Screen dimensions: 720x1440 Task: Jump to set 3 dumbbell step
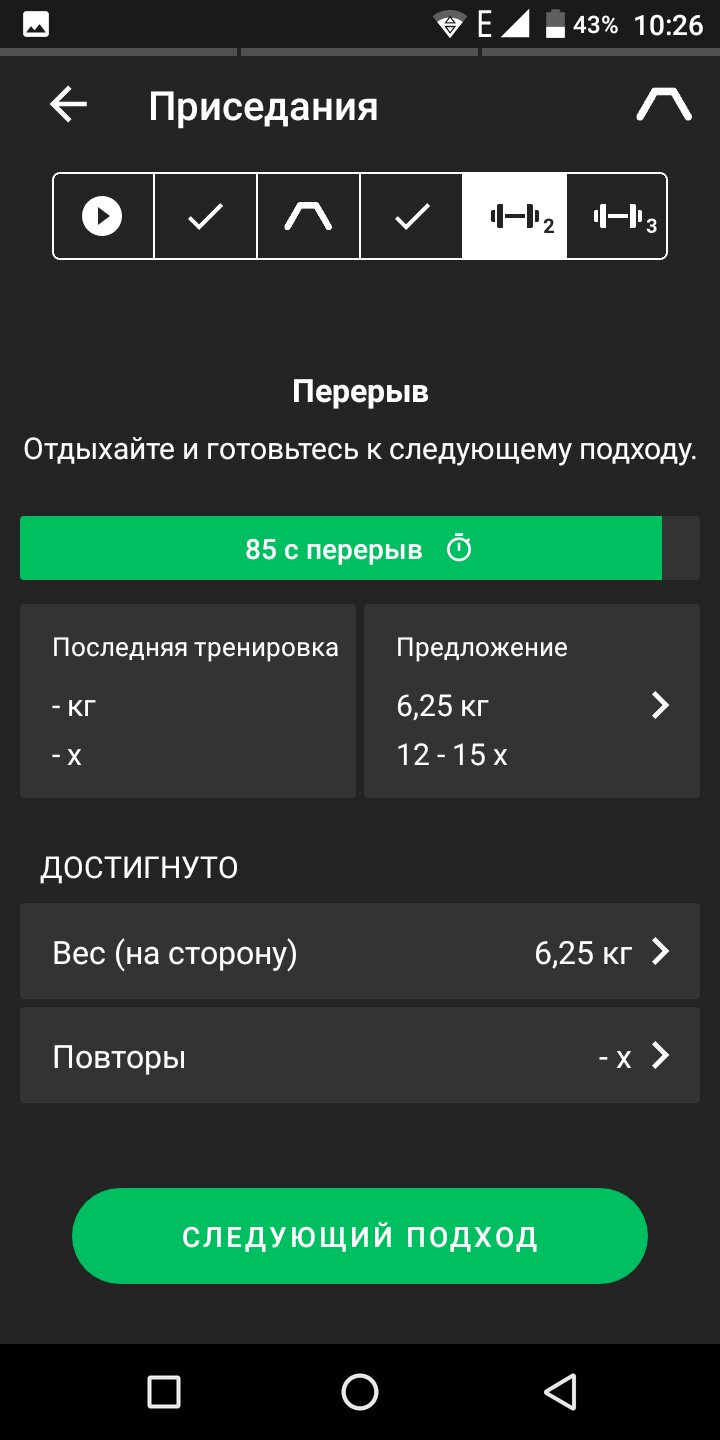click(617, 216)
